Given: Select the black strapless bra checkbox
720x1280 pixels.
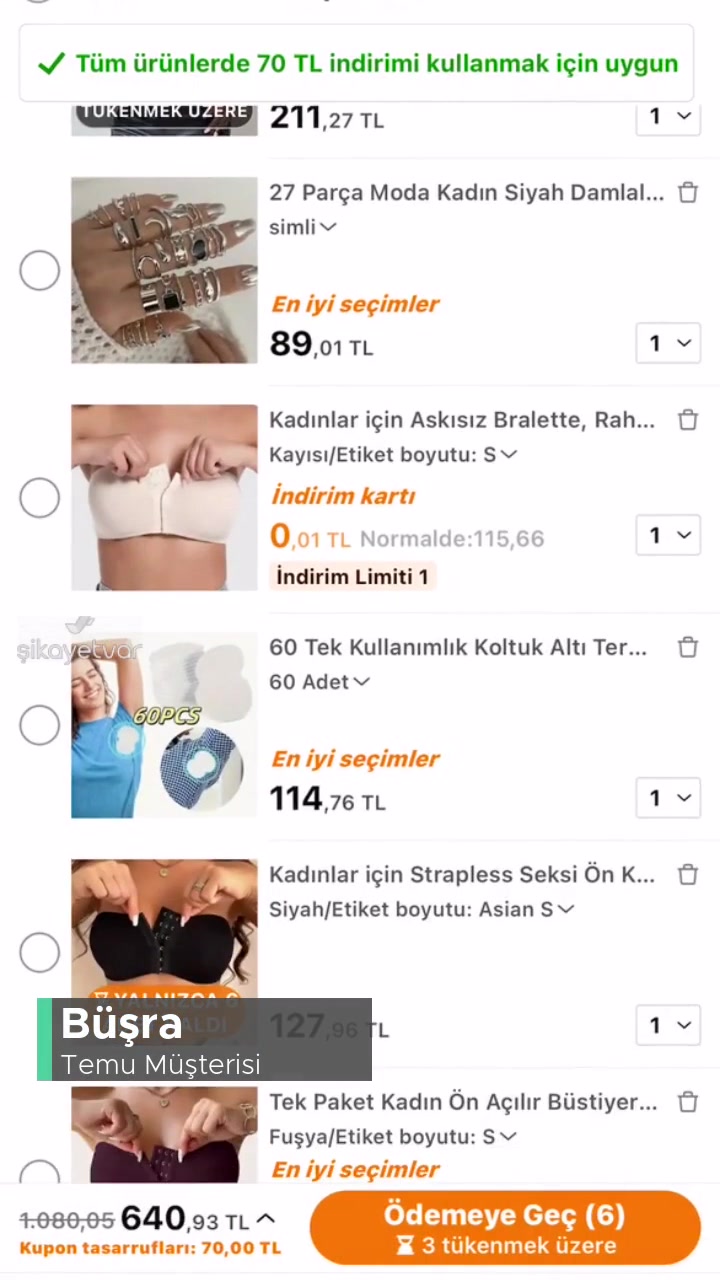Looking at the screenshot, I should [x=39, y=952].
